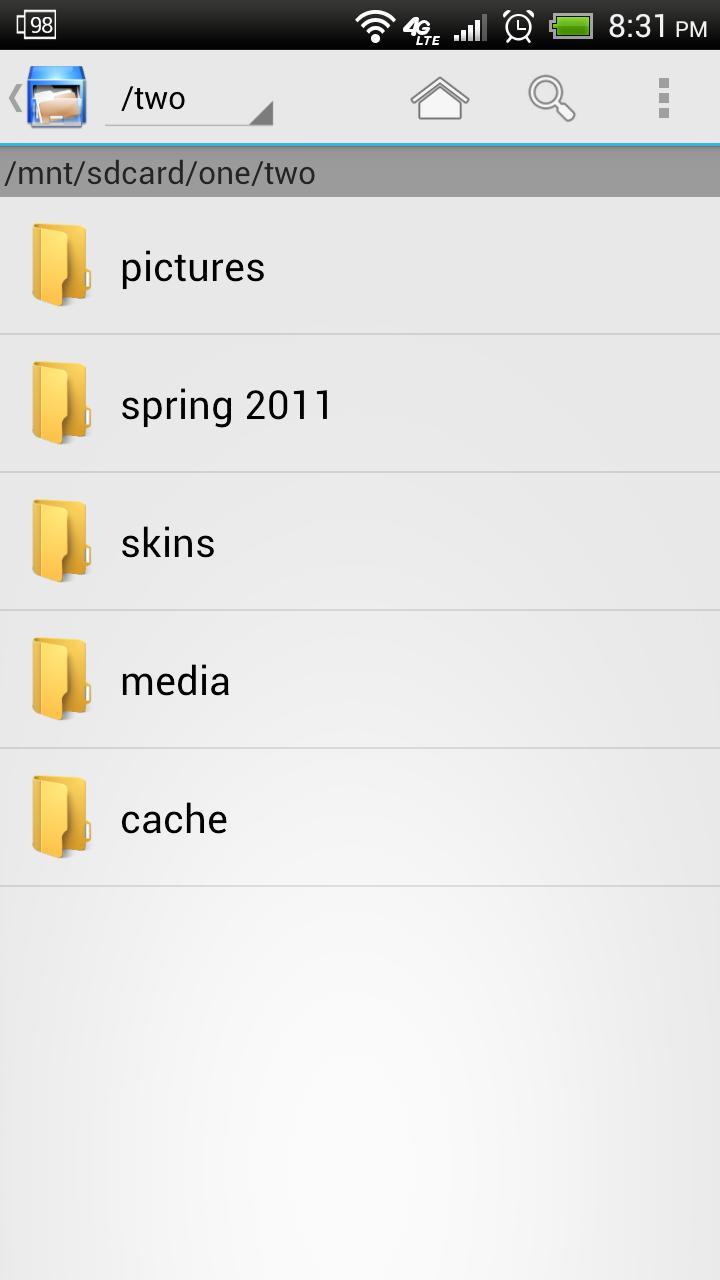Open the home directory using the home icon

coord(439,97)
